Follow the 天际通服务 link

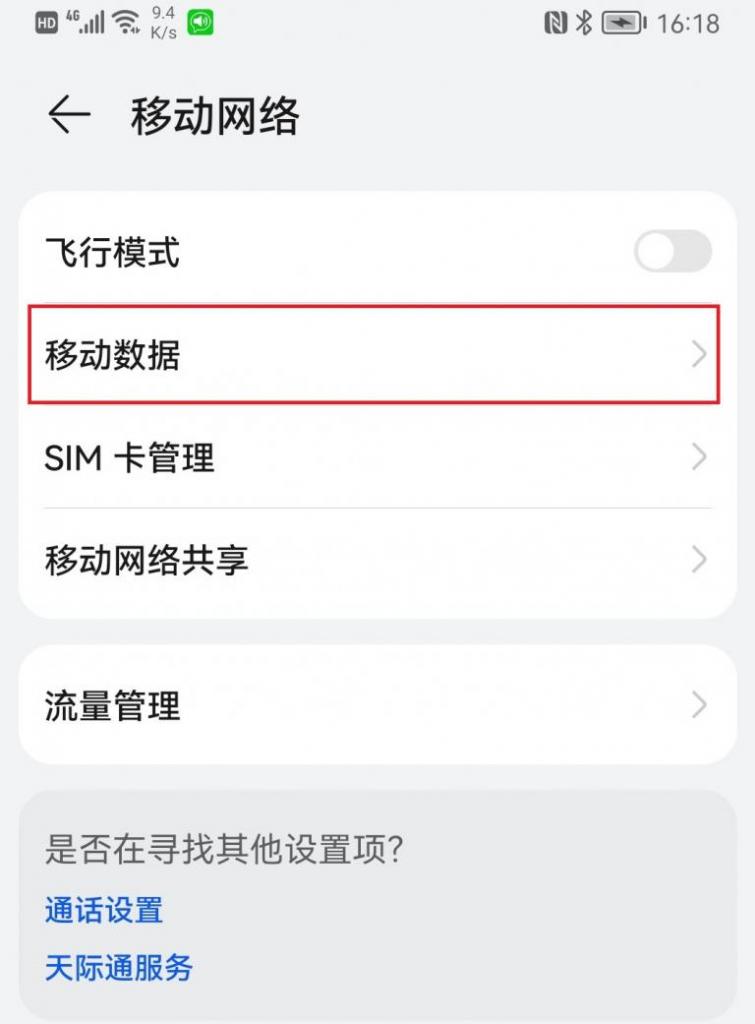click(119, 967)
